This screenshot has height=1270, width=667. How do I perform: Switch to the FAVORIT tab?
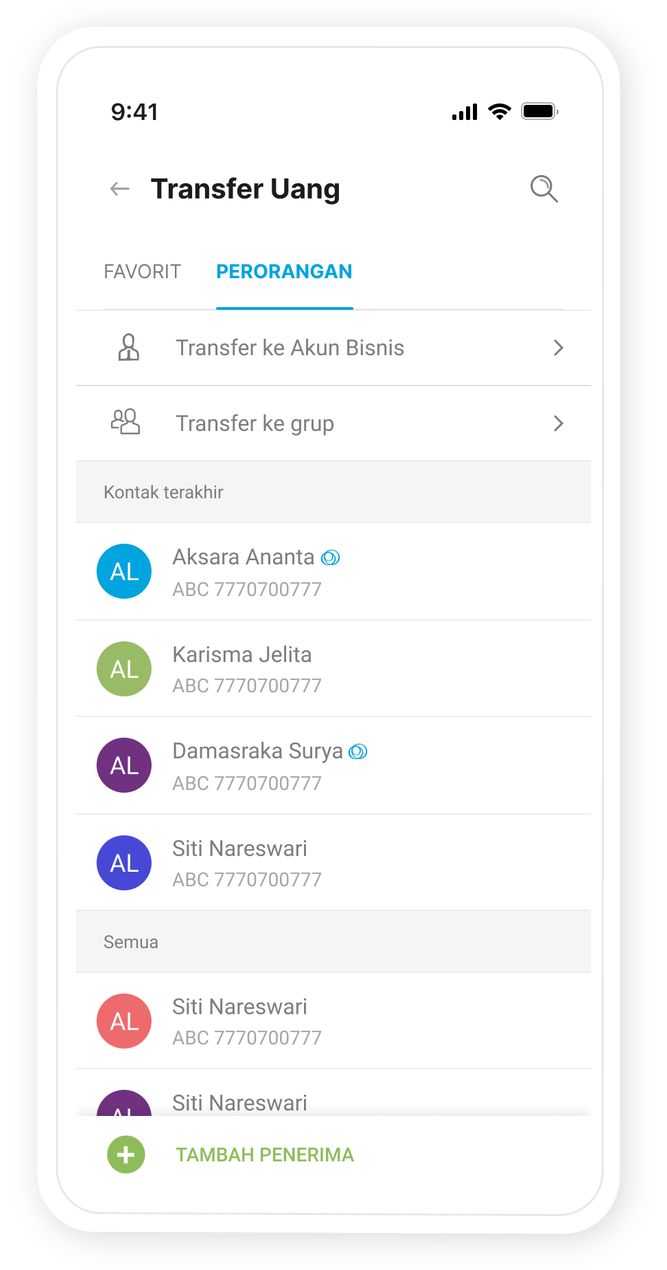coord(142,272)
